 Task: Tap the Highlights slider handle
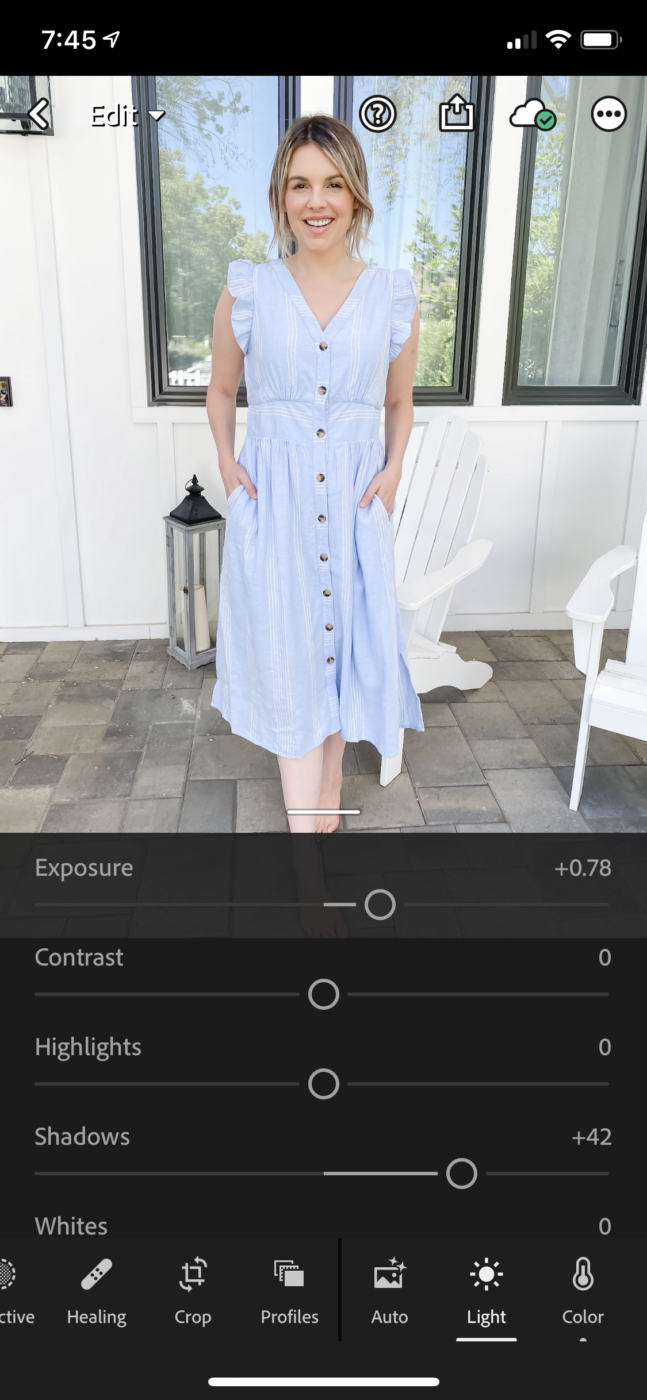(323, 1084)
